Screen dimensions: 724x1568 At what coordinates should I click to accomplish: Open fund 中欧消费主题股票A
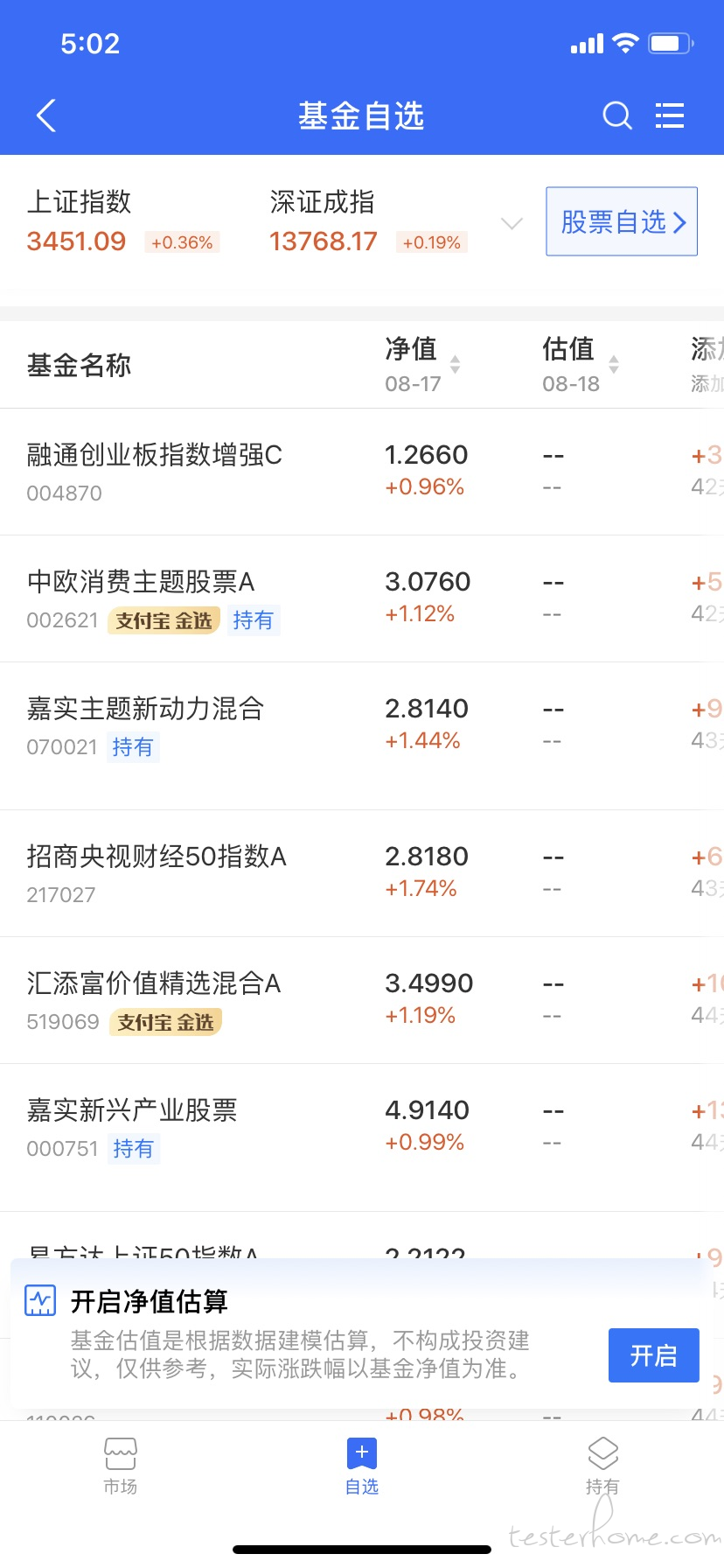tap(362, 598)
